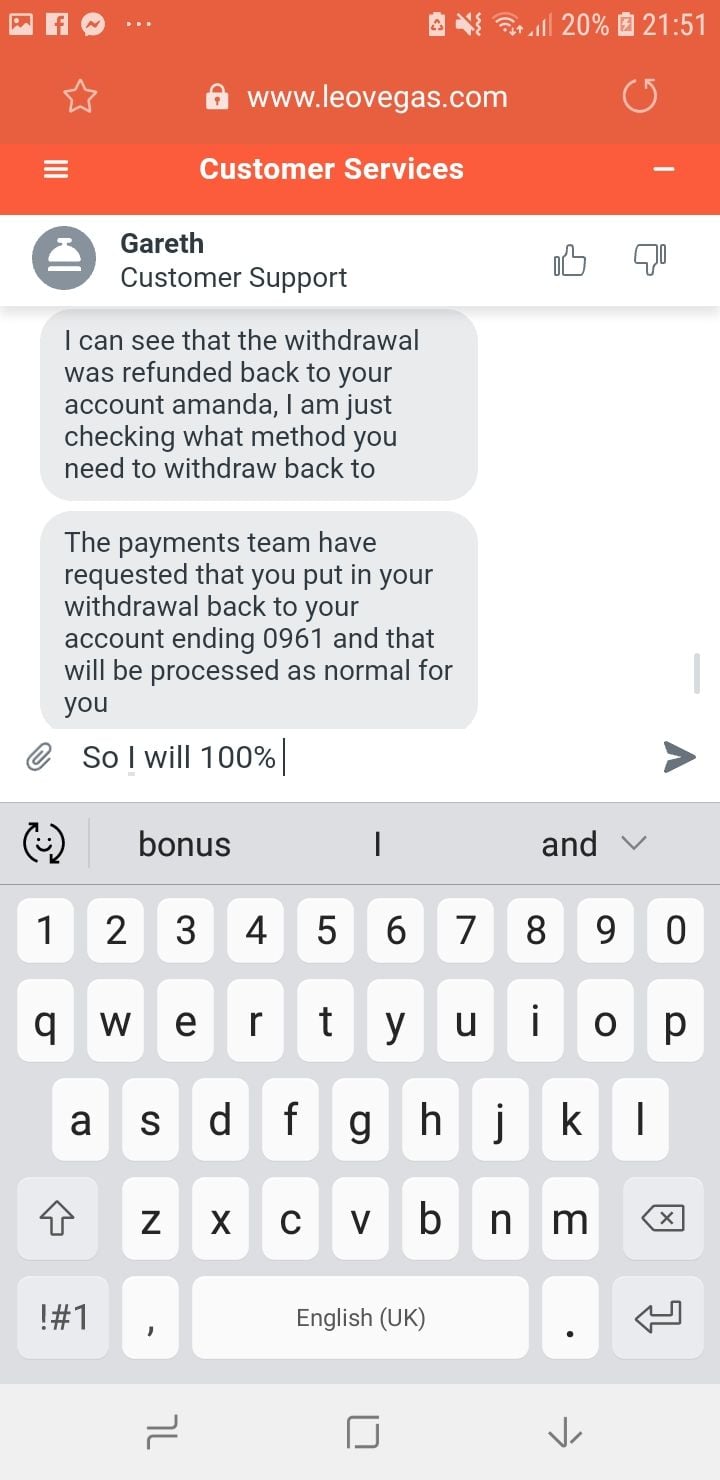The height and width of the screenshot is (1480, 720).
Task: Hide the keyboard with the down arrow
Action: 565,1434
